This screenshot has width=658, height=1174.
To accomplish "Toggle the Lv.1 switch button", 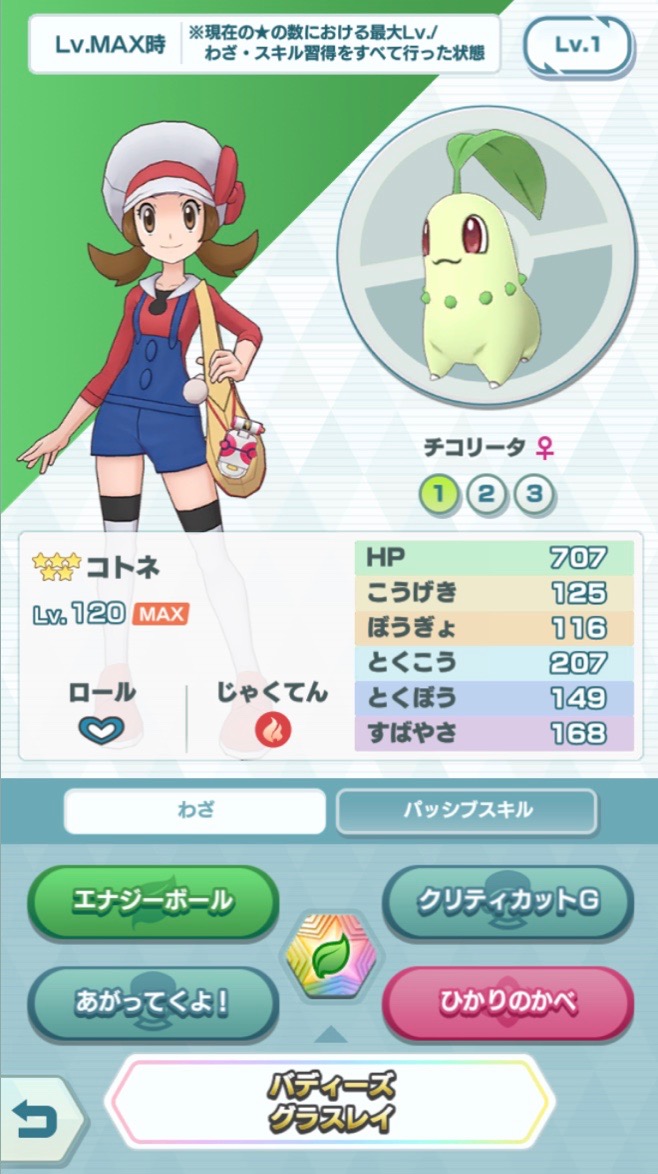I will point(577,46).
